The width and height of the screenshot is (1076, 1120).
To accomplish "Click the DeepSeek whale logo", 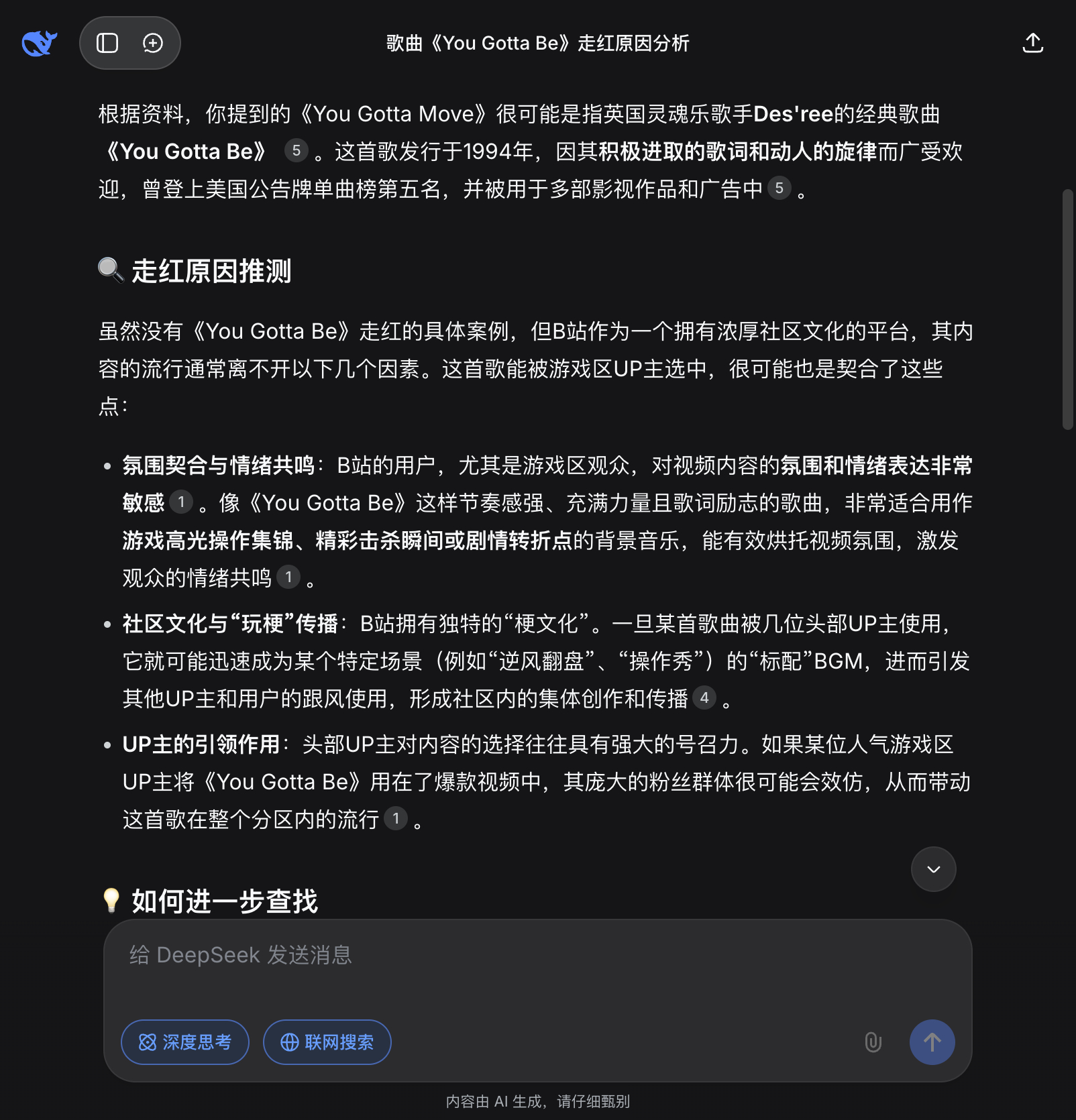I will point(38,43).
